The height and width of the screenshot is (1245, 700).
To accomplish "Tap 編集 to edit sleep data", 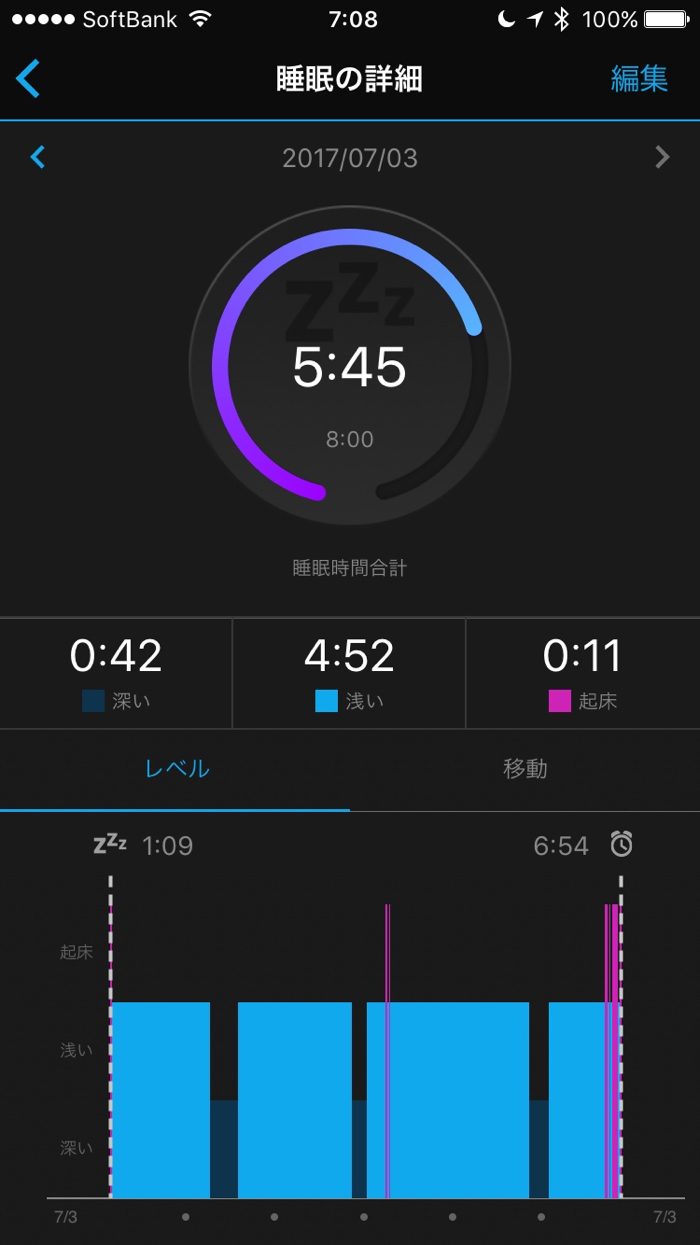I will 639,79.
